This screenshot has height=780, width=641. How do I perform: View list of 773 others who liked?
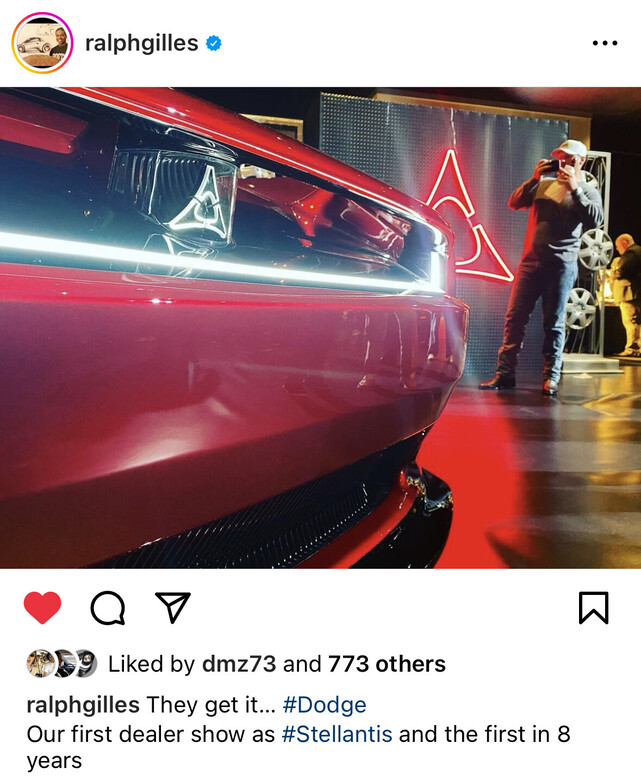click(x=386, y=664)
